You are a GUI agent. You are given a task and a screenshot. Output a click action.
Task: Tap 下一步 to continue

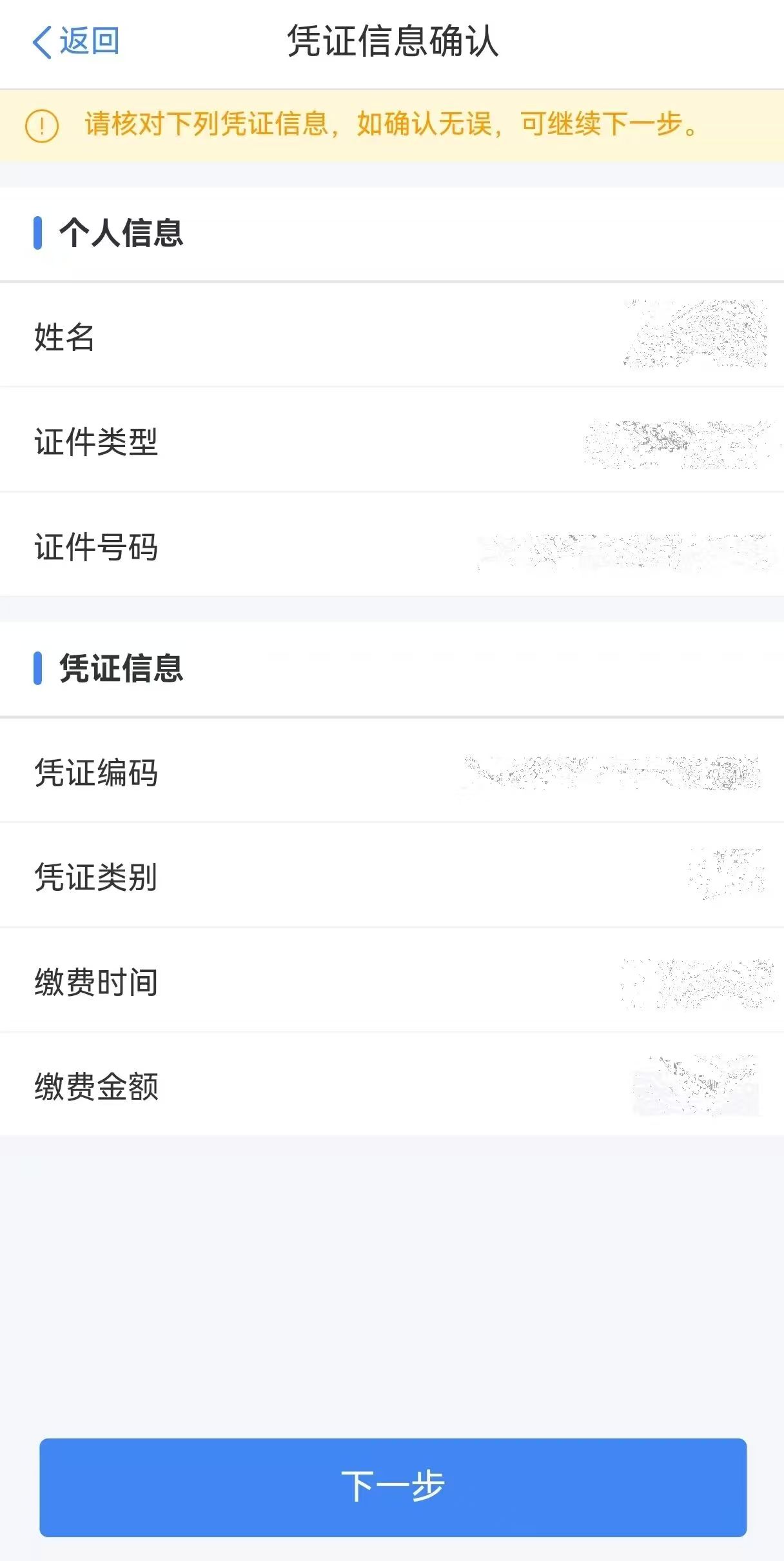(393, 1487)
